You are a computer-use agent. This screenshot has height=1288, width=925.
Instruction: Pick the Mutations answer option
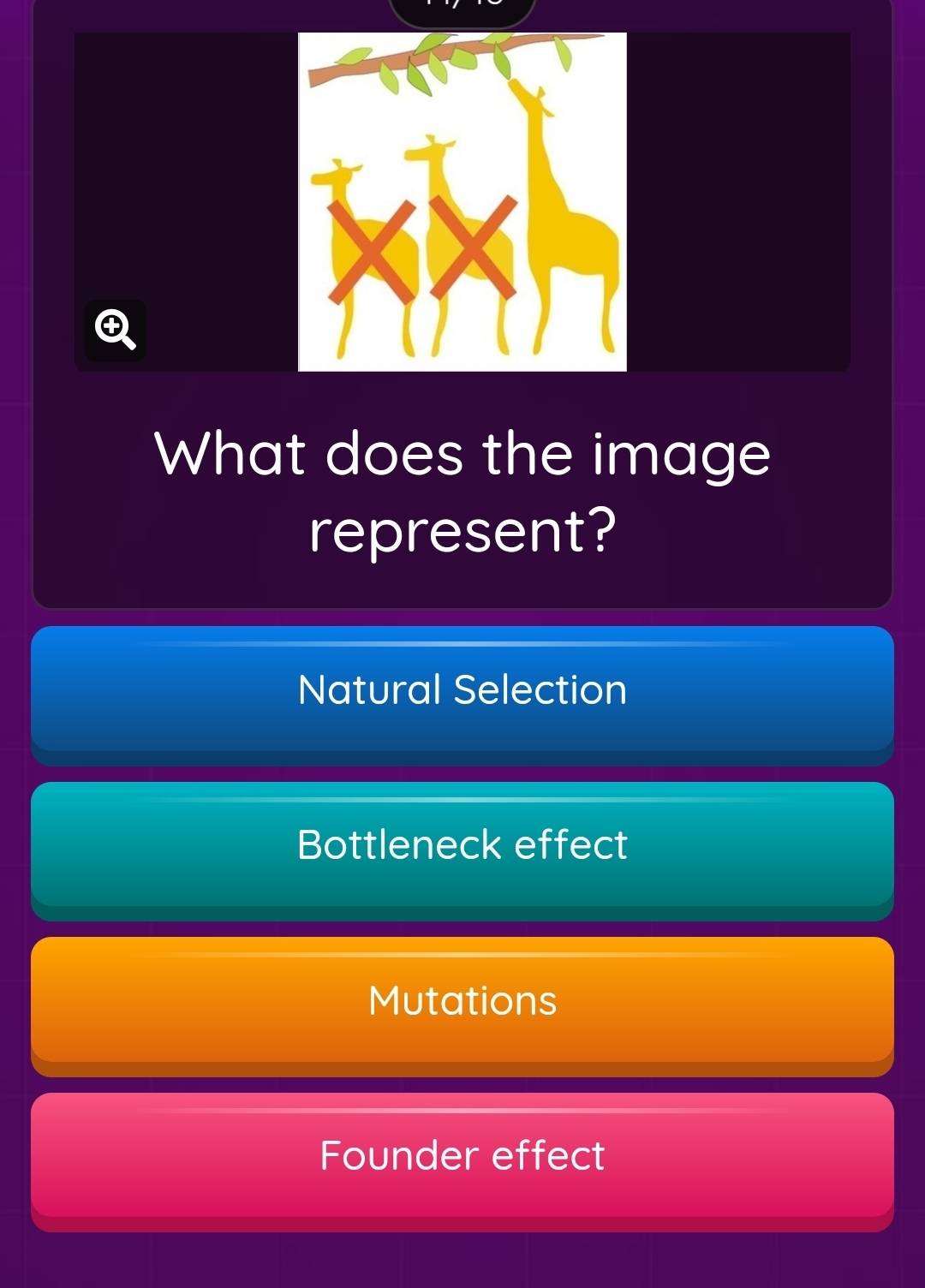[x=462, y=1000]
